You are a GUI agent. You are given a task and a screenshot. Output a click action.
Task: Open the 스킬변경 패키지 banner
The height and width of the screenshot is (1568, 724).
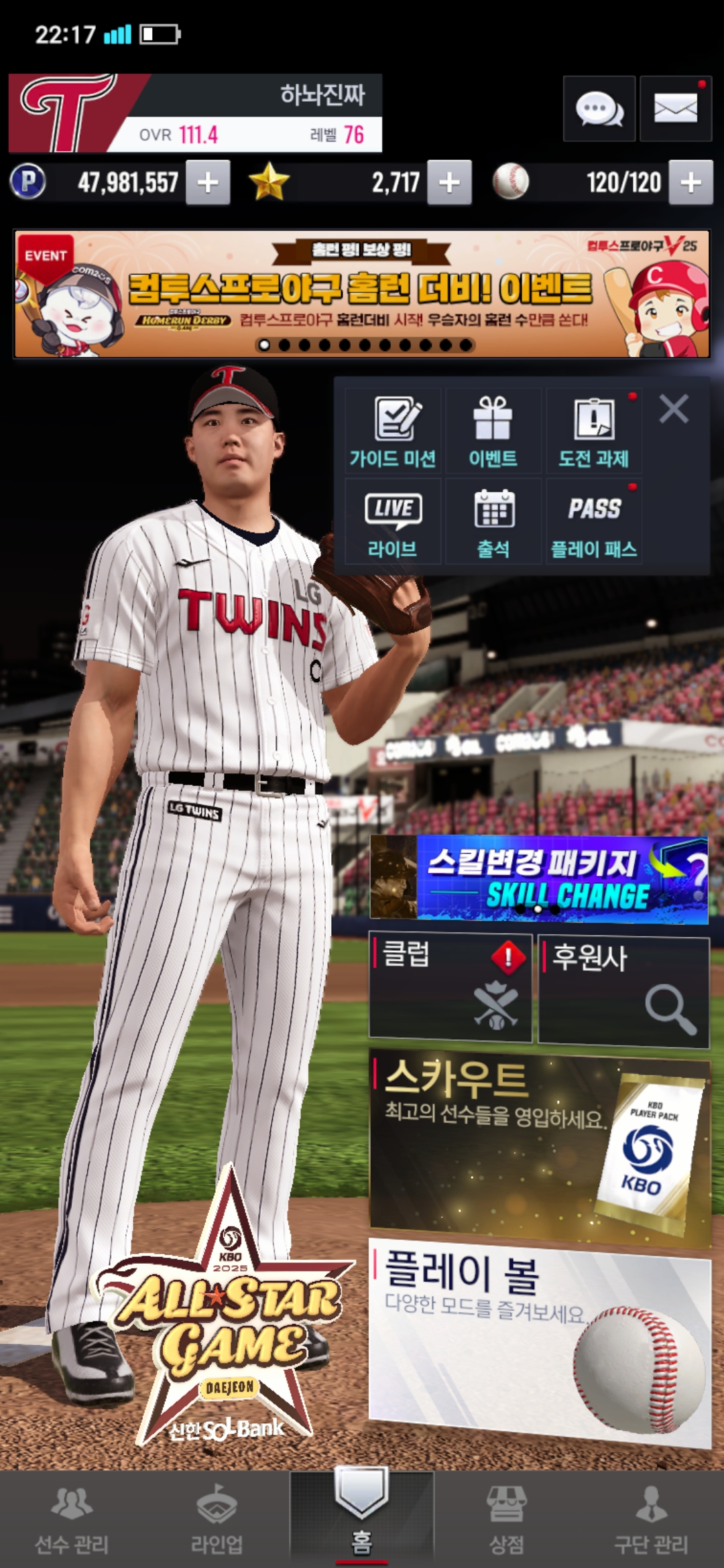(540, 876)
